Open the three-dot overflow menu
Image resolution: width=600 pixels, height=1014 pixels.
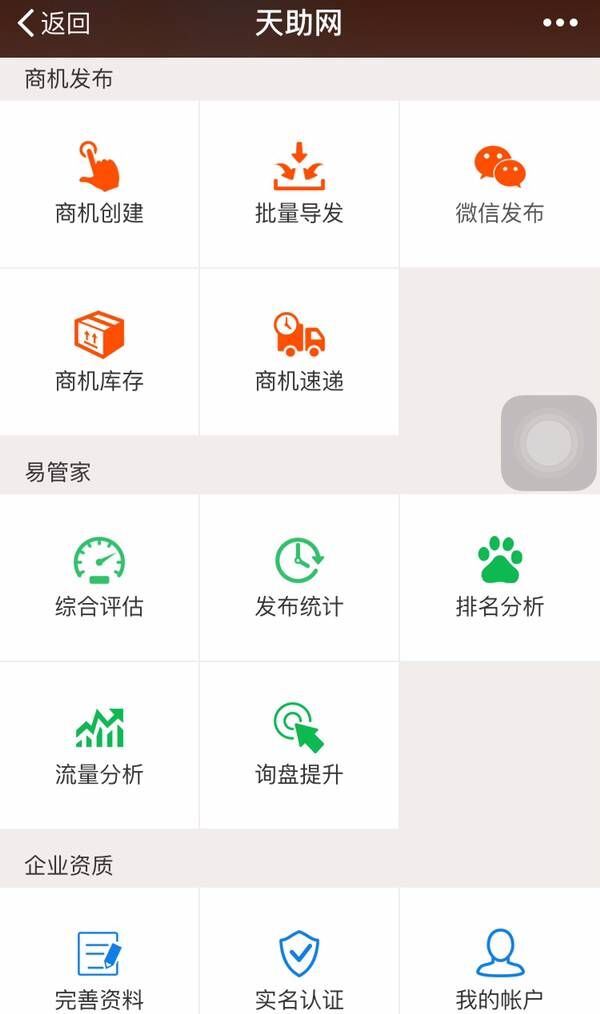click(560, 23)
